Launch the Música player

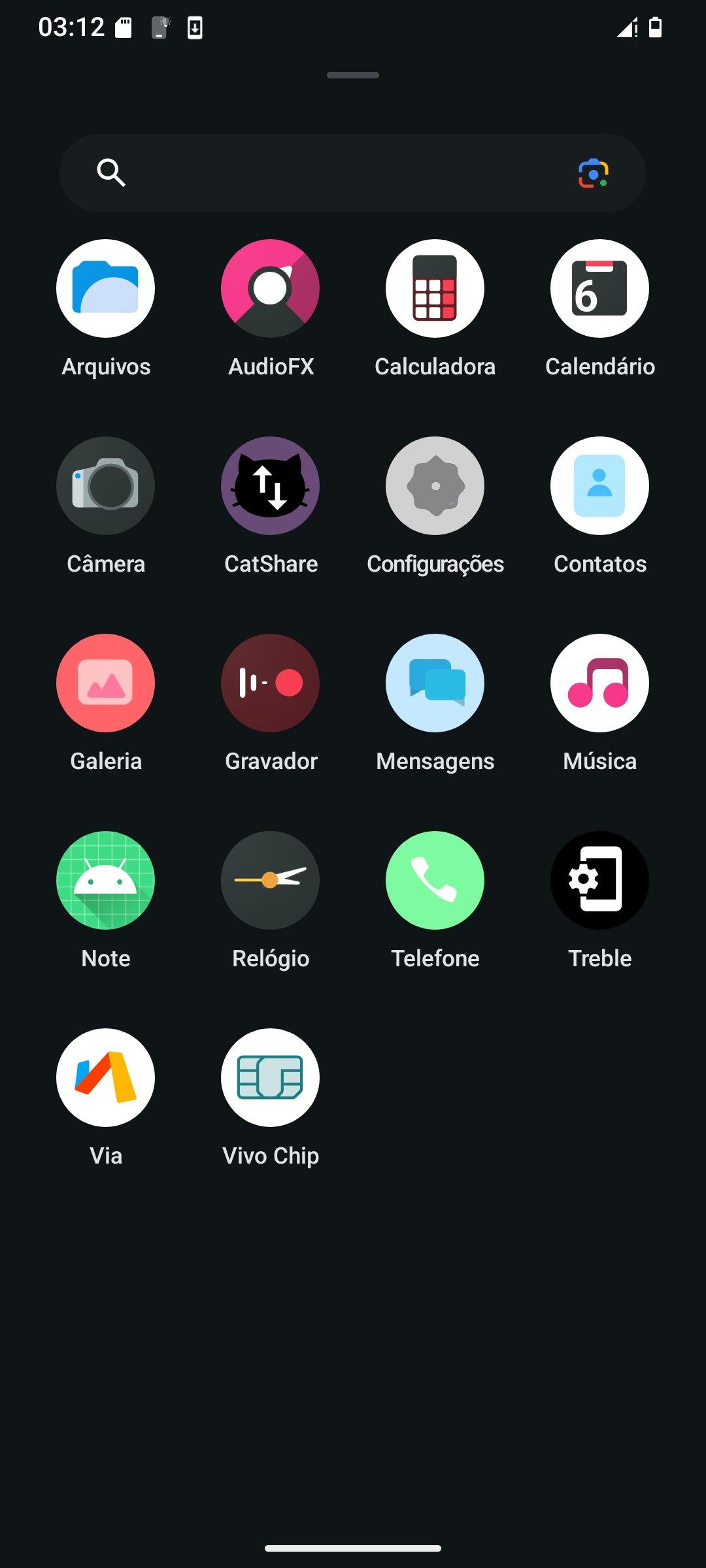click(600, 683)
